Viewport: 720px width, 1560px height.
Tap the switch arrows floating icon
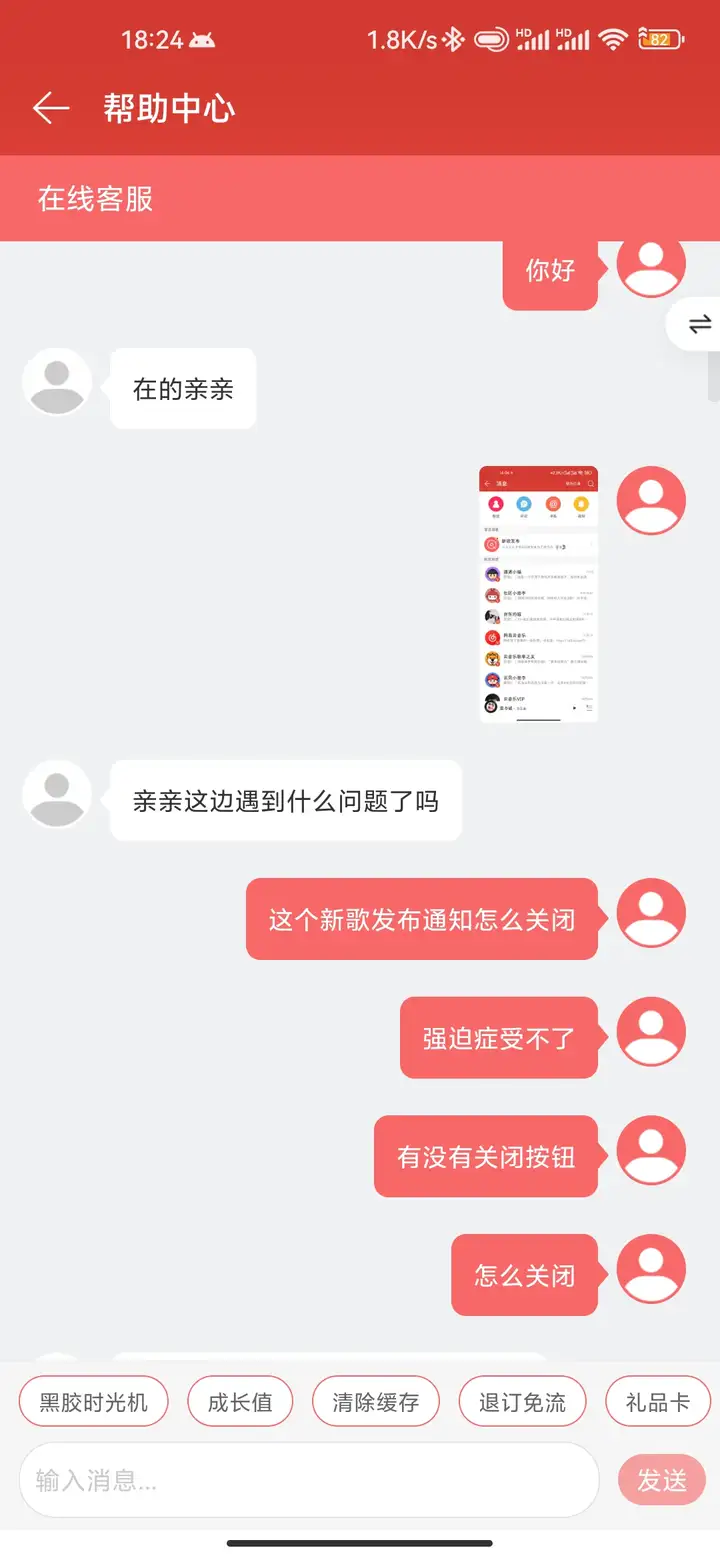[699, 324]
